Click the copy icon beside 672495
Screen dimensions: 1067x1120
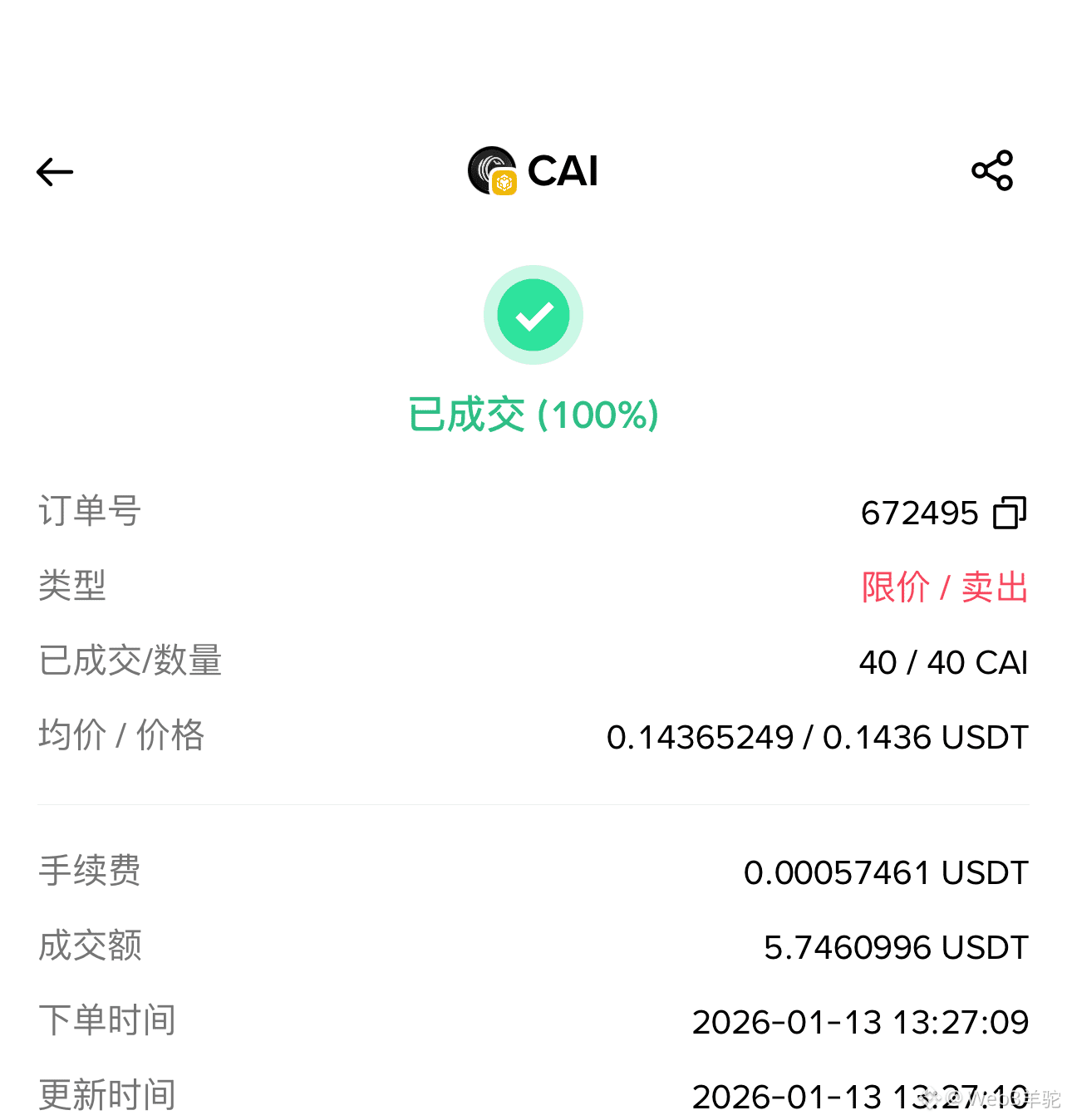coord(1007,513)
